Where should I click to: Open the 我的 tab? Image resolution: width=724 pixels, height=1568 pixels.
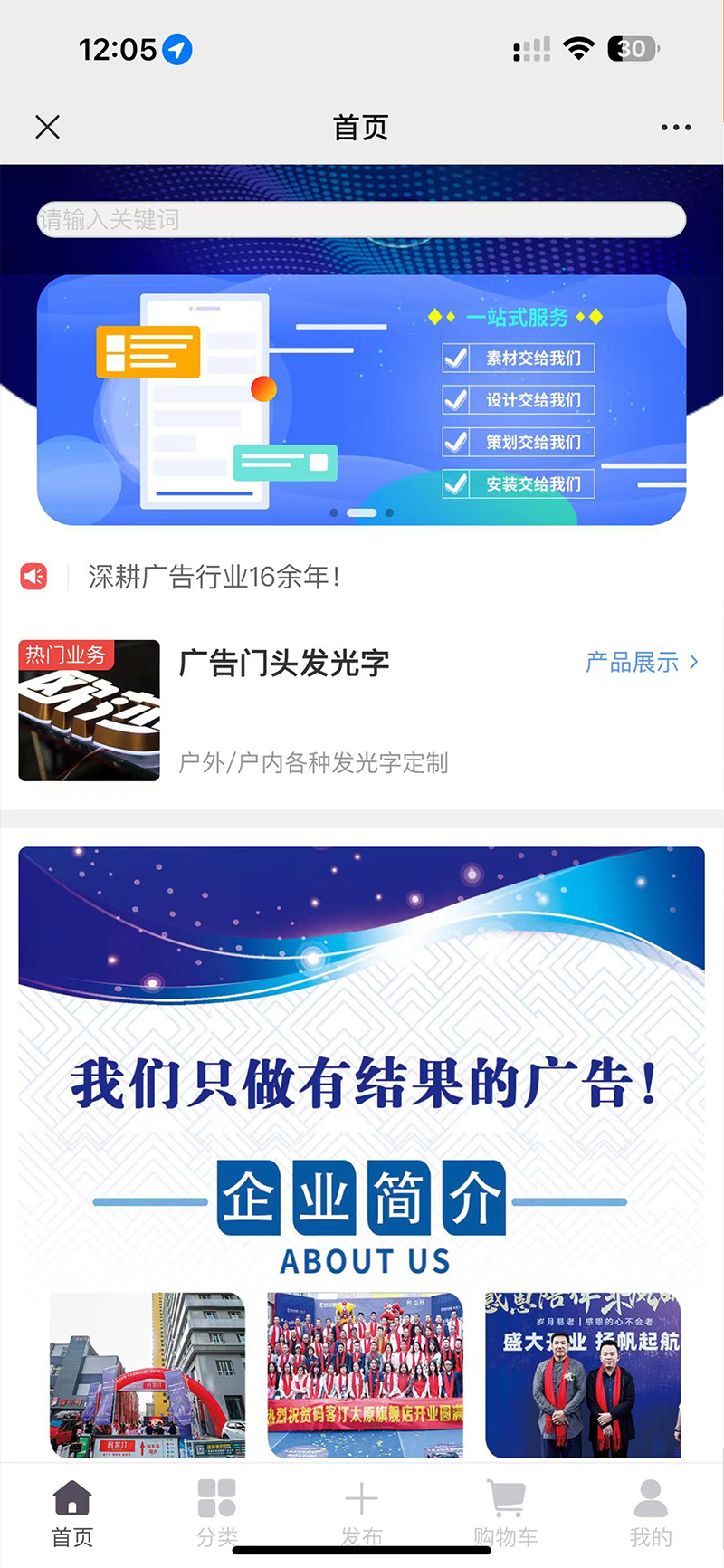651,1514
